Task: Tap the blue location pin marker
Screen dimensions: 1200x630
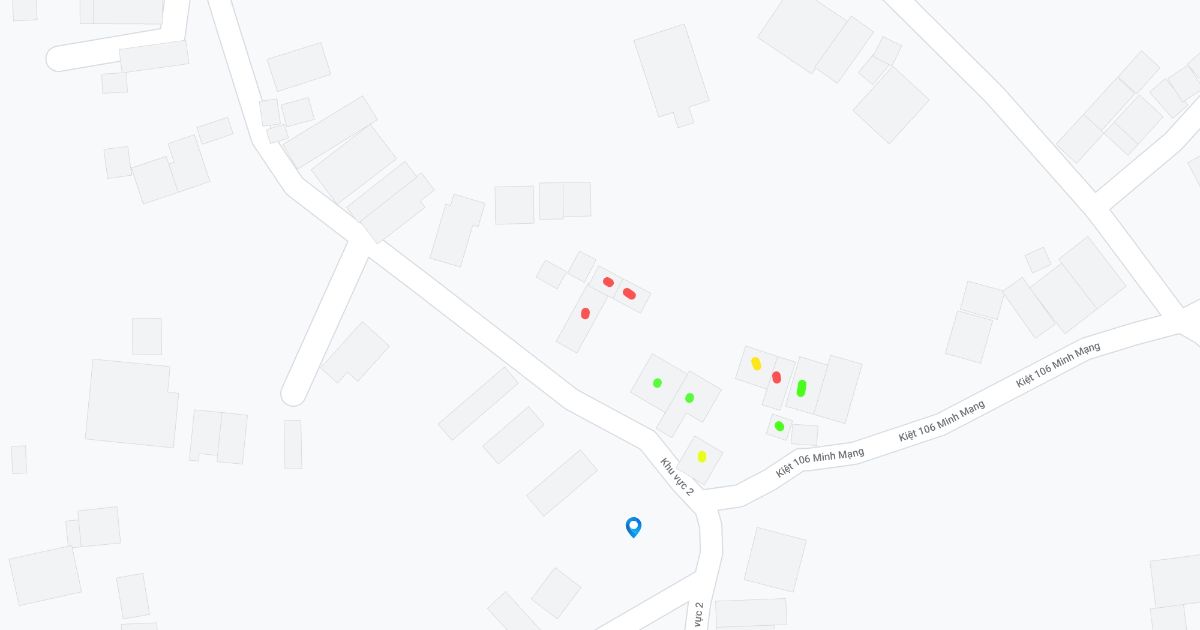Action: [633, 526]
